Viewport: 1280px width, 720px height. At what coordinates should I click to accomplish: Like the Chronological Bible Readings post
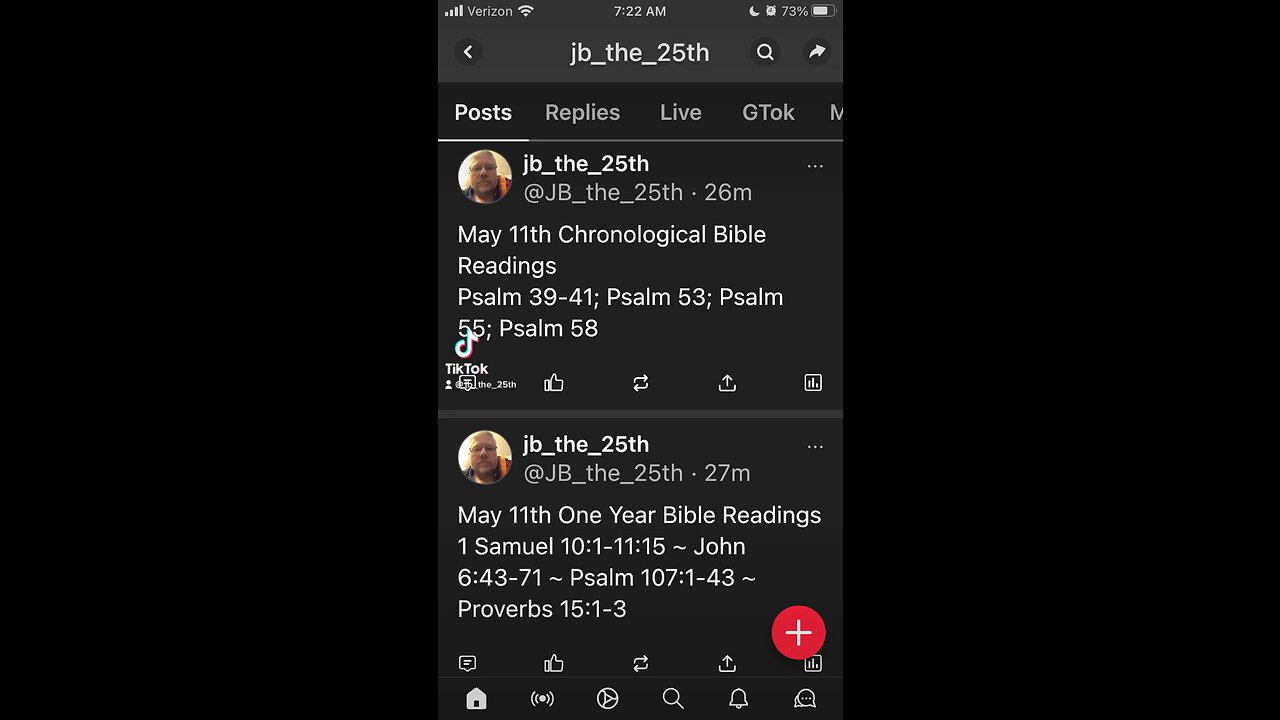[x=554, y=383]
